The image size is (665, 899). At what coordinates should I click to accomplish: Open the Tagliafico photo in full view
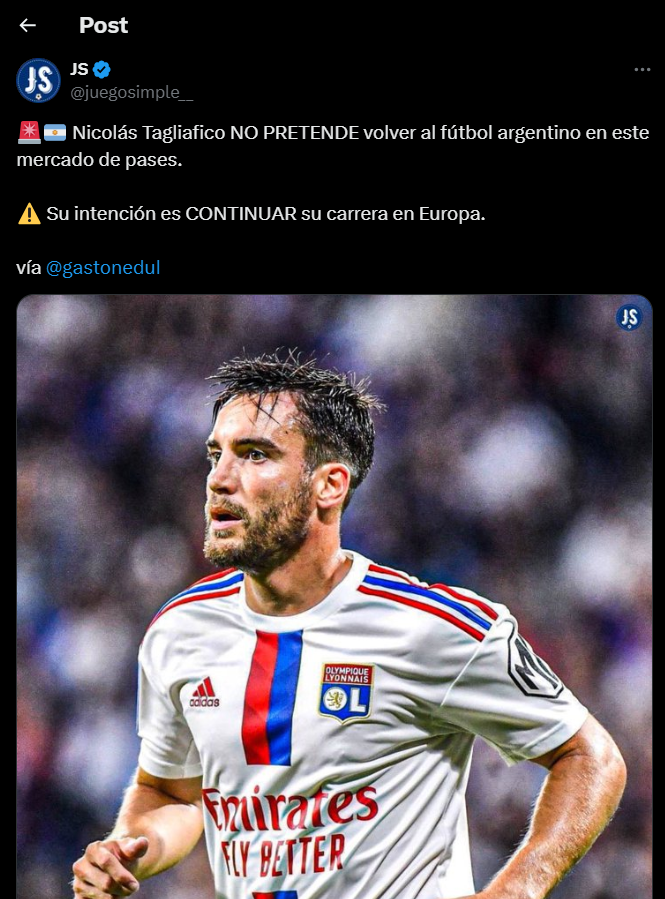[x=334, y=600]
